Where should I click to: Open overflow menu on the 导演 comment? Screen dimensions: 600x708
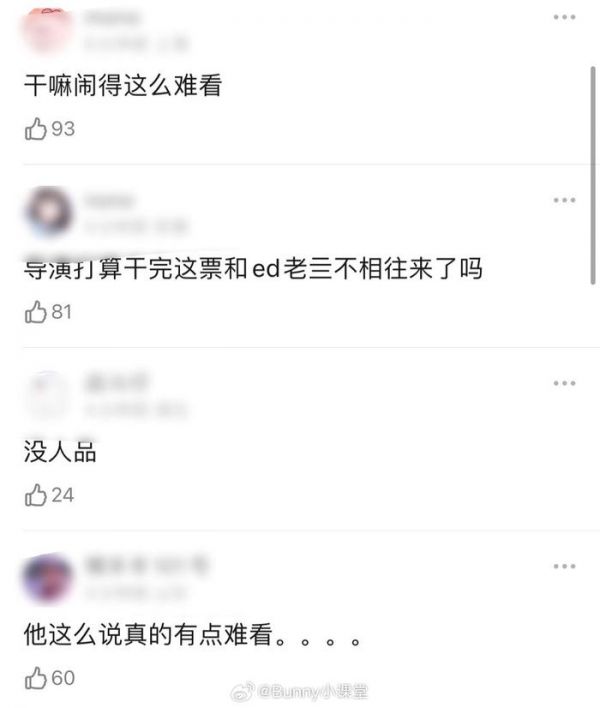[x=564, y=201]
